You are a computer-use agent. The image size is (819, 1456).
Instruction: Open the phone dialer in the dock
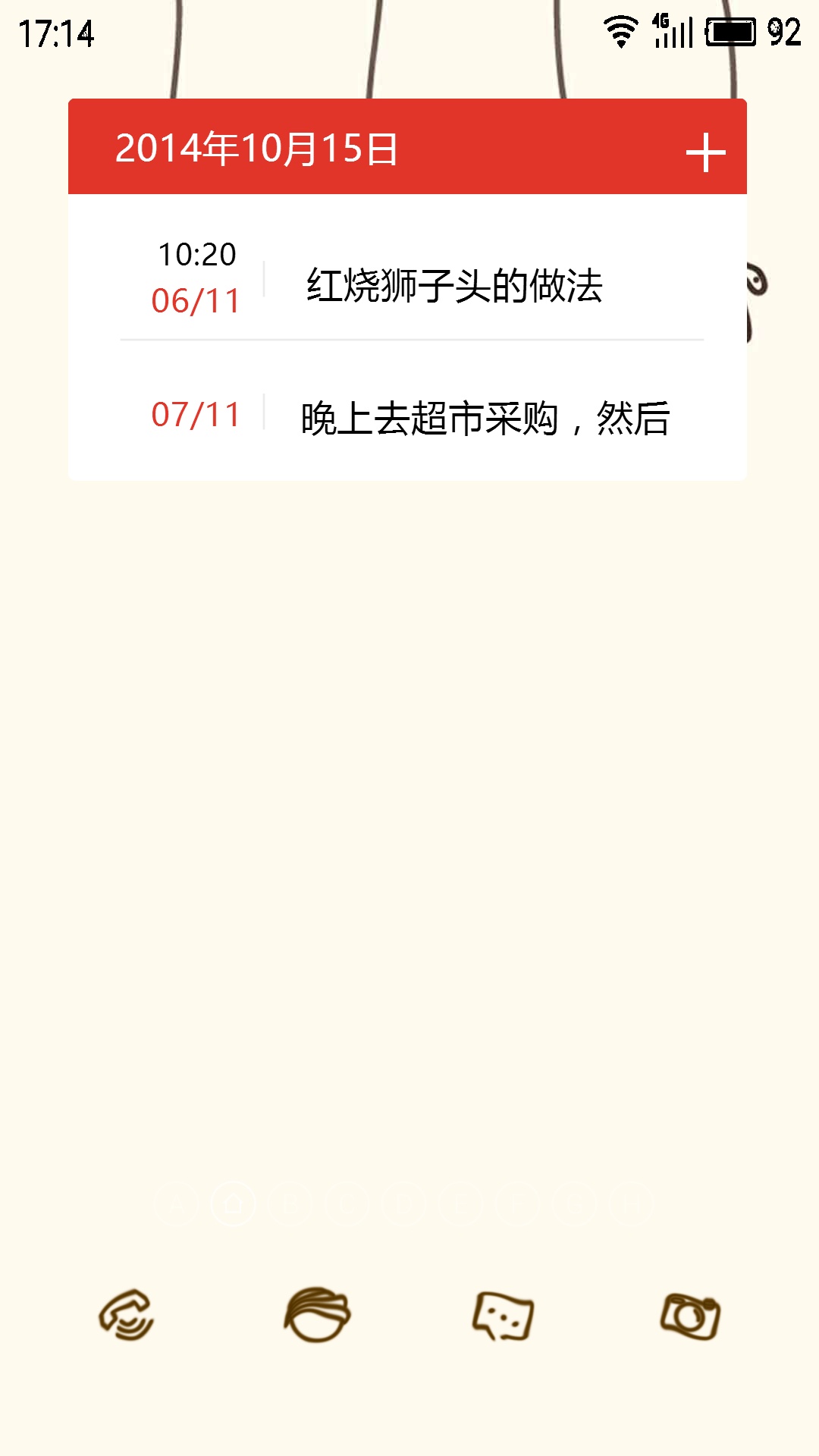click(127, 1315)
